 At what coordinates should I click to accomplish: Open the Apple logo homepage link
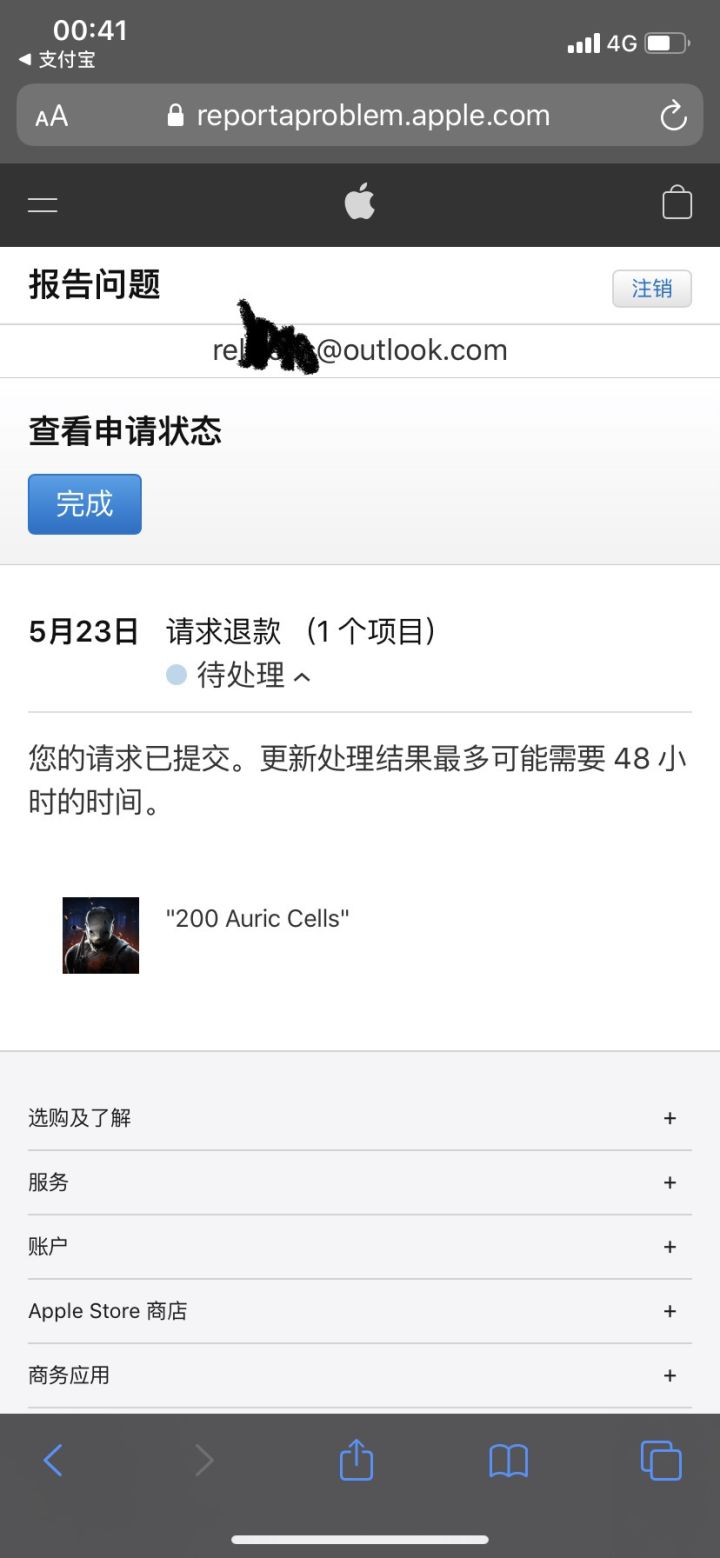(360, 202)
